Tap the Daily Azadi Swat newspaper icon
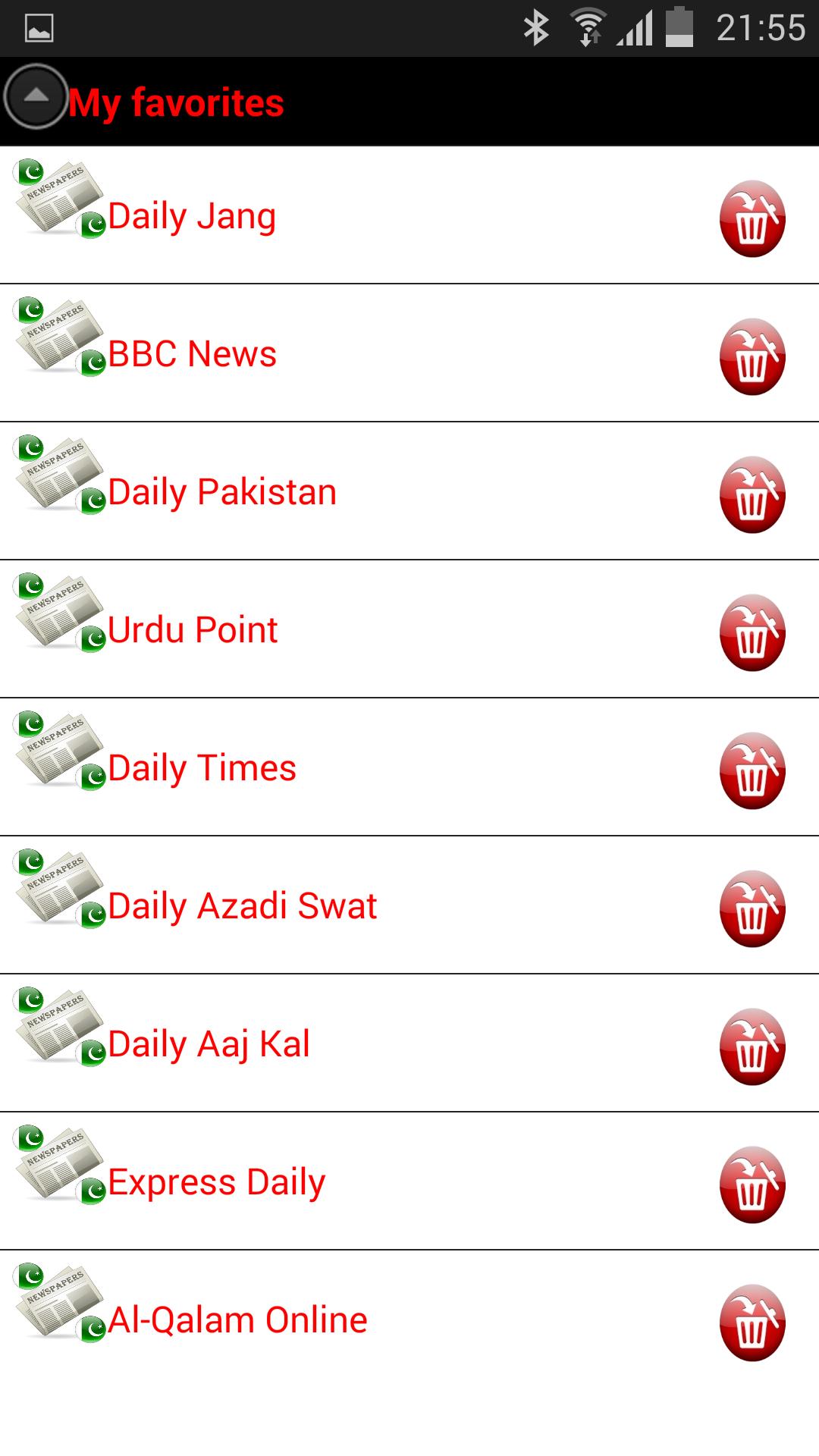Screen dimensions: 819x1456 57,887
